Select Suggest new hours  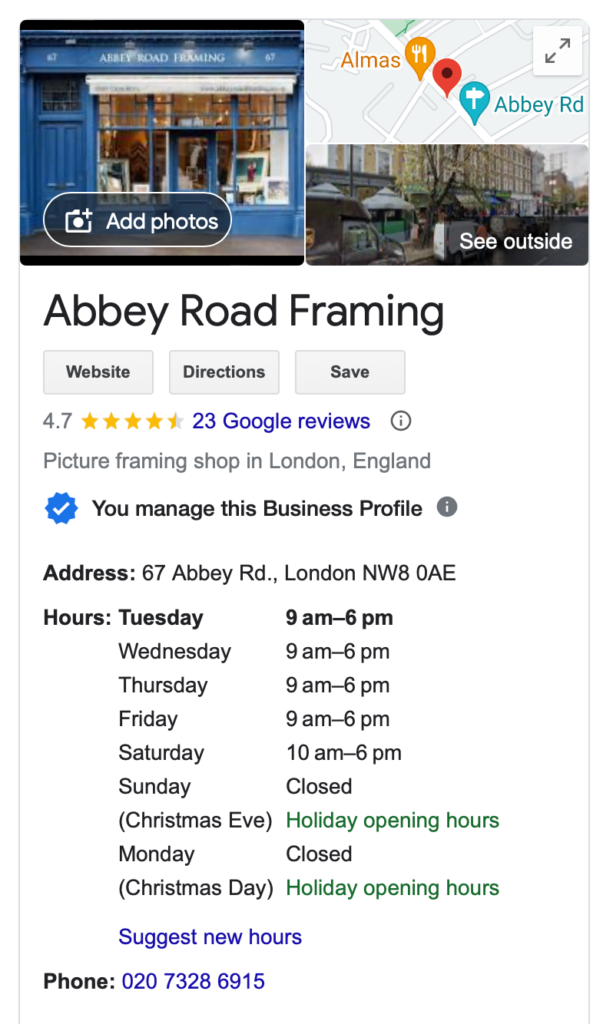coord(210,937)
